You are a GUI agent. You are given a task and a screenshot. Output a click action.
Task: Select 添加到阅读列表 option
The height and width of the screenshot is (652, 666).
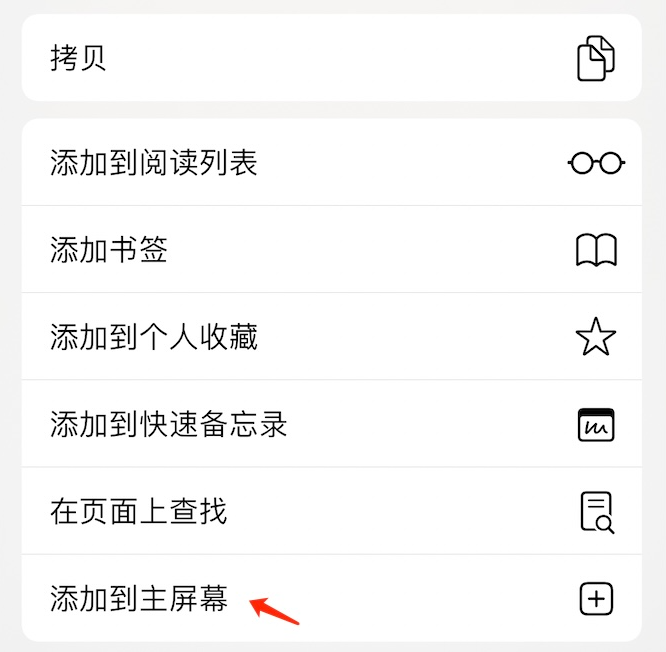pyautogui.click(x=330, y=162)
